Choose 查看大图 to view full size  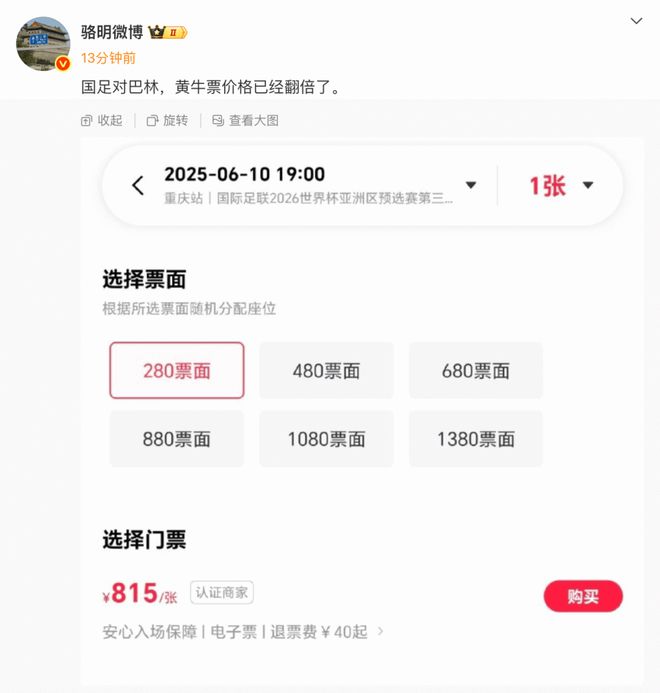245,120
